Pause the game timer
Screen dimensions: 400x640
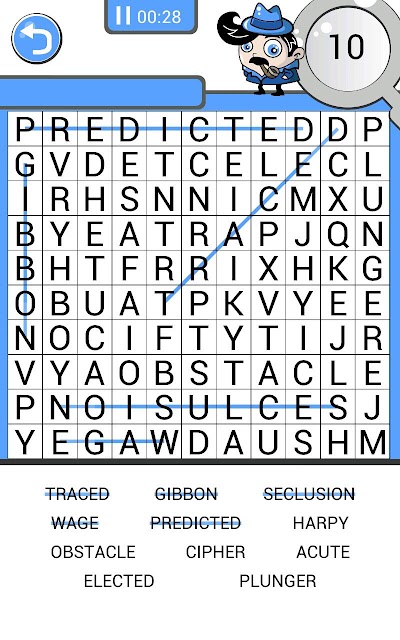(x=123, y=16)
